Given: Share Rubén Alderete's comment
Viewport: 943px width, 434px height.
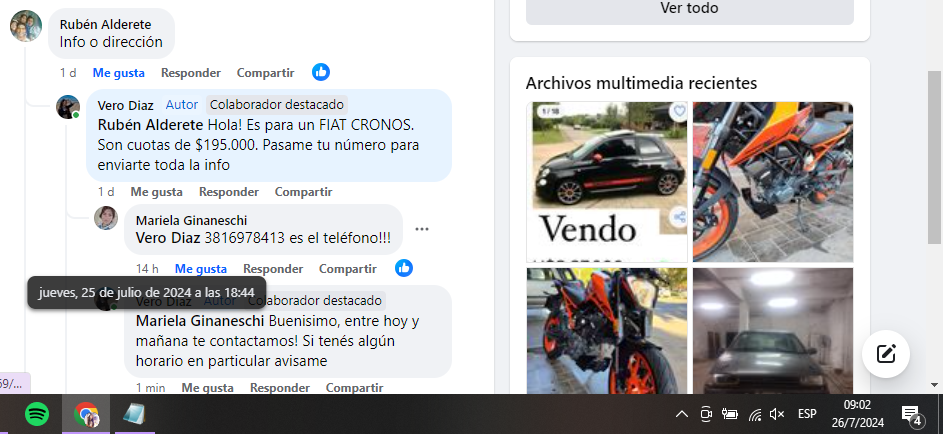Looking at the screenshot, I should [265, 72].
